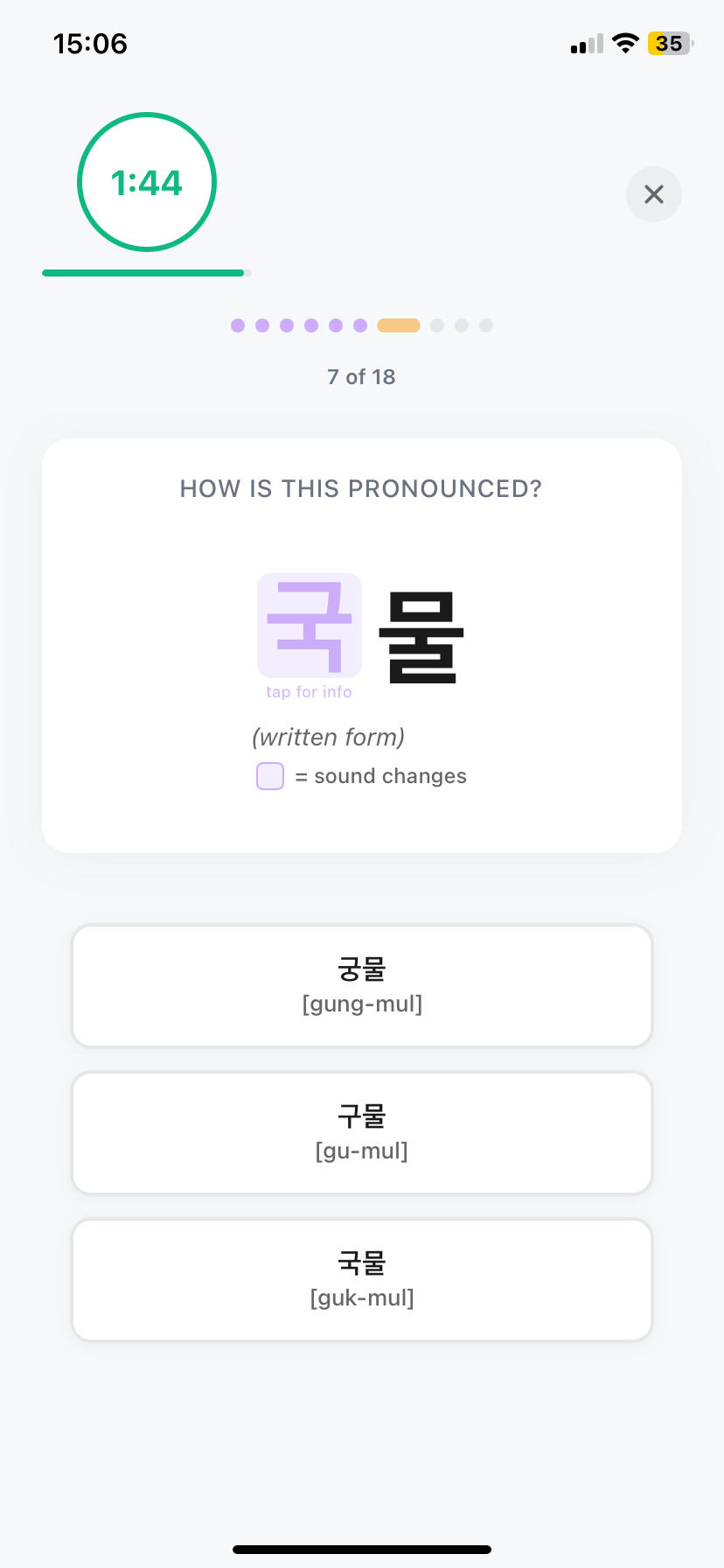
Task: Tap the battery indicator showing 35
Action: coord(669,43)
